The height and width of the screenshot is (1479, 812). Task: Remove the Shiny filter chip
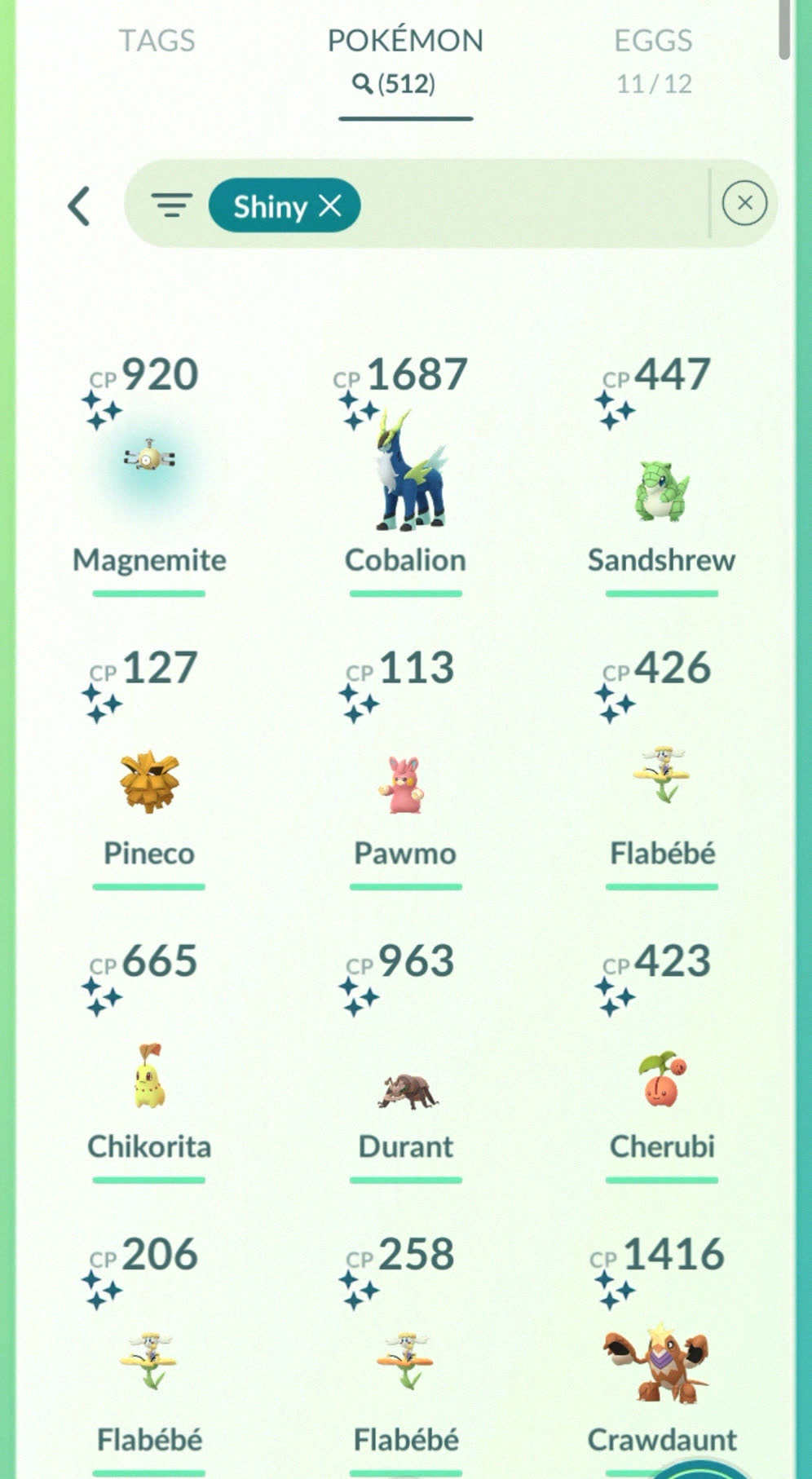tap(330, 205)
